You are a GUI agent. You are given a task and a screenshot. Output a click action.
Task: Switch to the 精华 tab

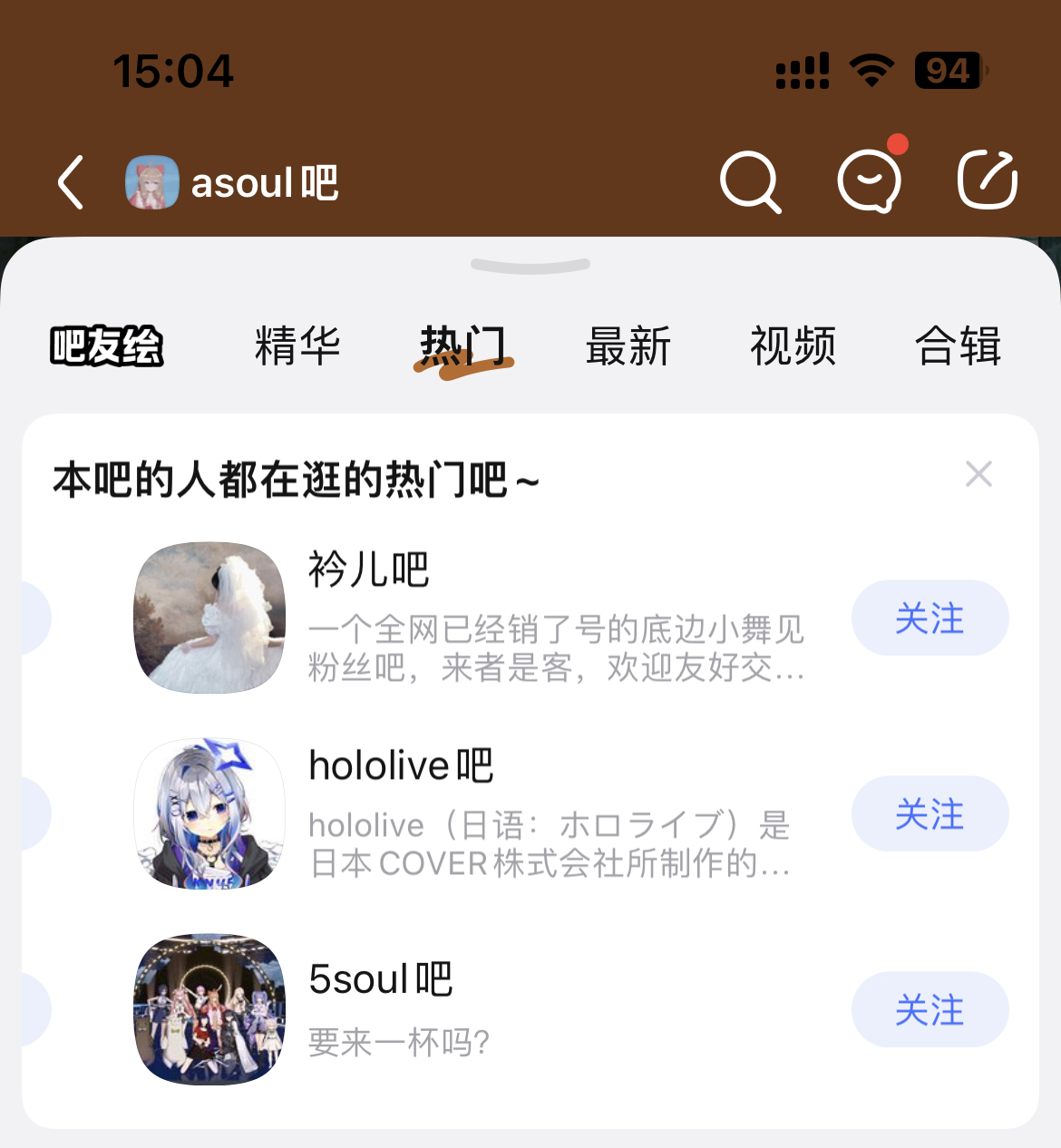(x=297, y=346)
